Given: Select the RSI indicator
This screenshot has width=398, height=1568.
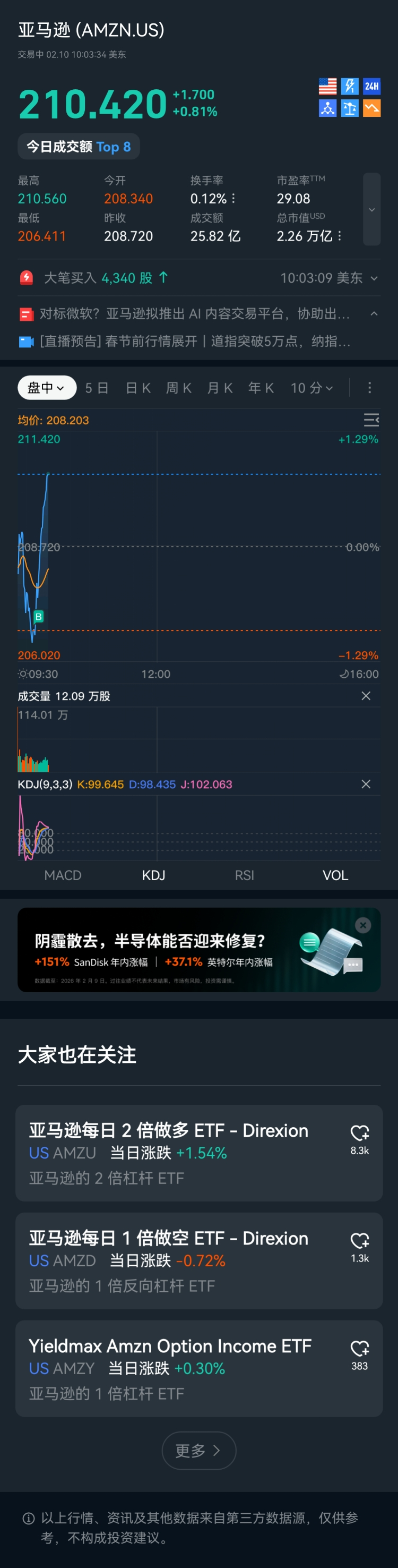Looking at the screenshot, I should click(244, 875).
